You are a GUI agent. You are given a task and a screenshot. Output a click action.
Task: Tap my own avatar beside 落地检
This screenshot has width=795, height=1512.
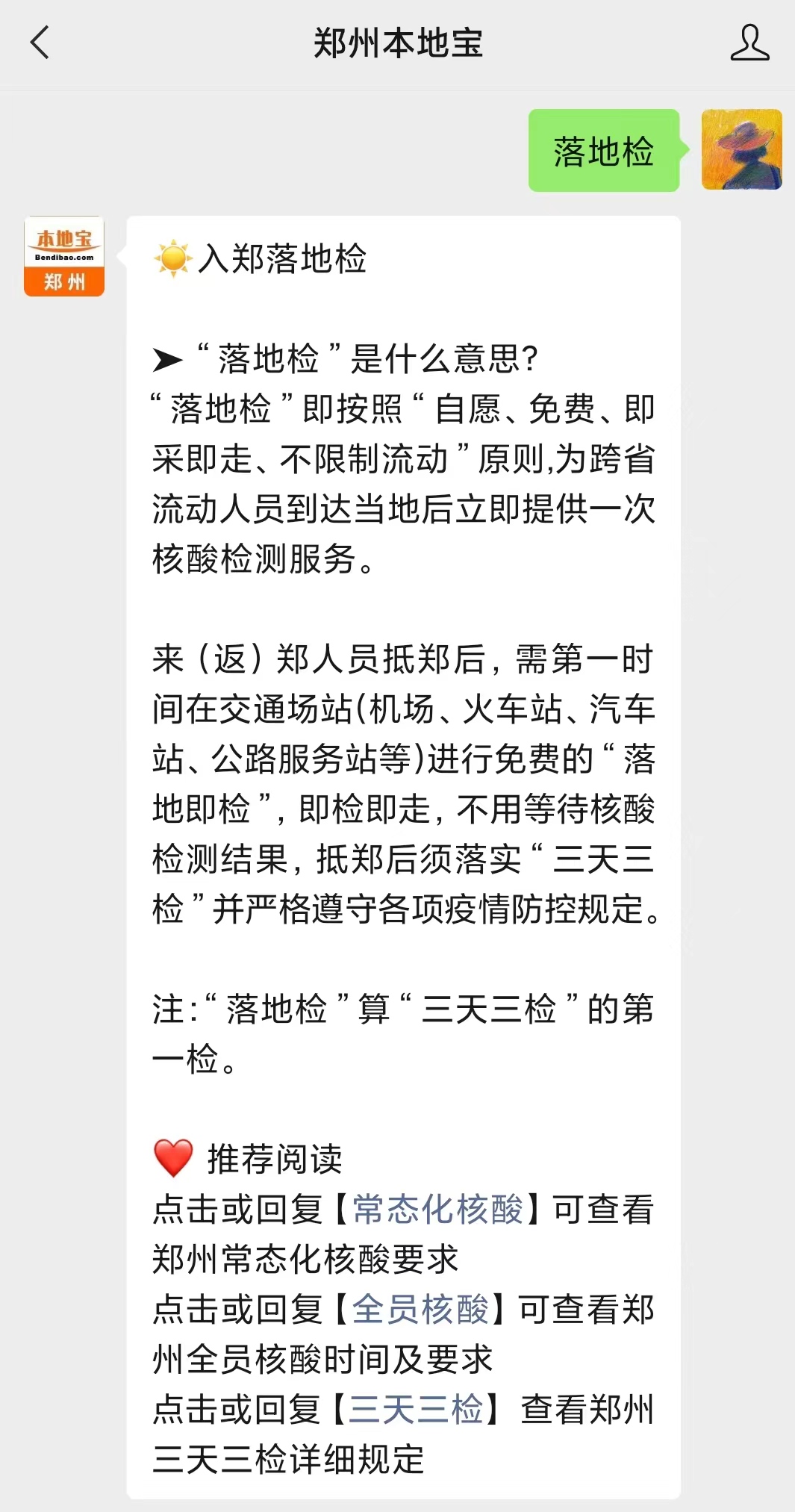pyautogui.click(x=742, y=149)
